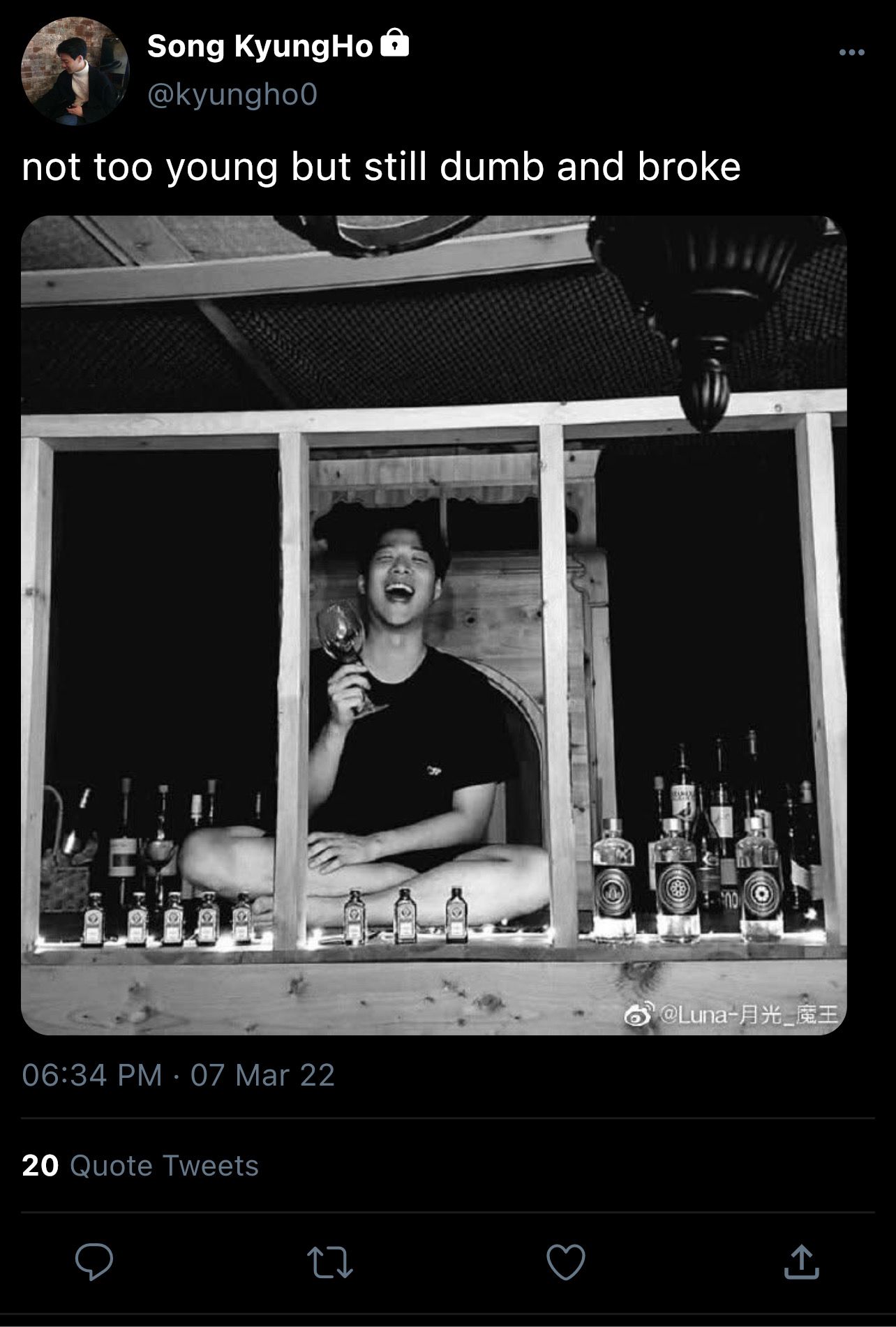Like the tweet with heart icon
896x1327 pixels.
pos(565,1262)
